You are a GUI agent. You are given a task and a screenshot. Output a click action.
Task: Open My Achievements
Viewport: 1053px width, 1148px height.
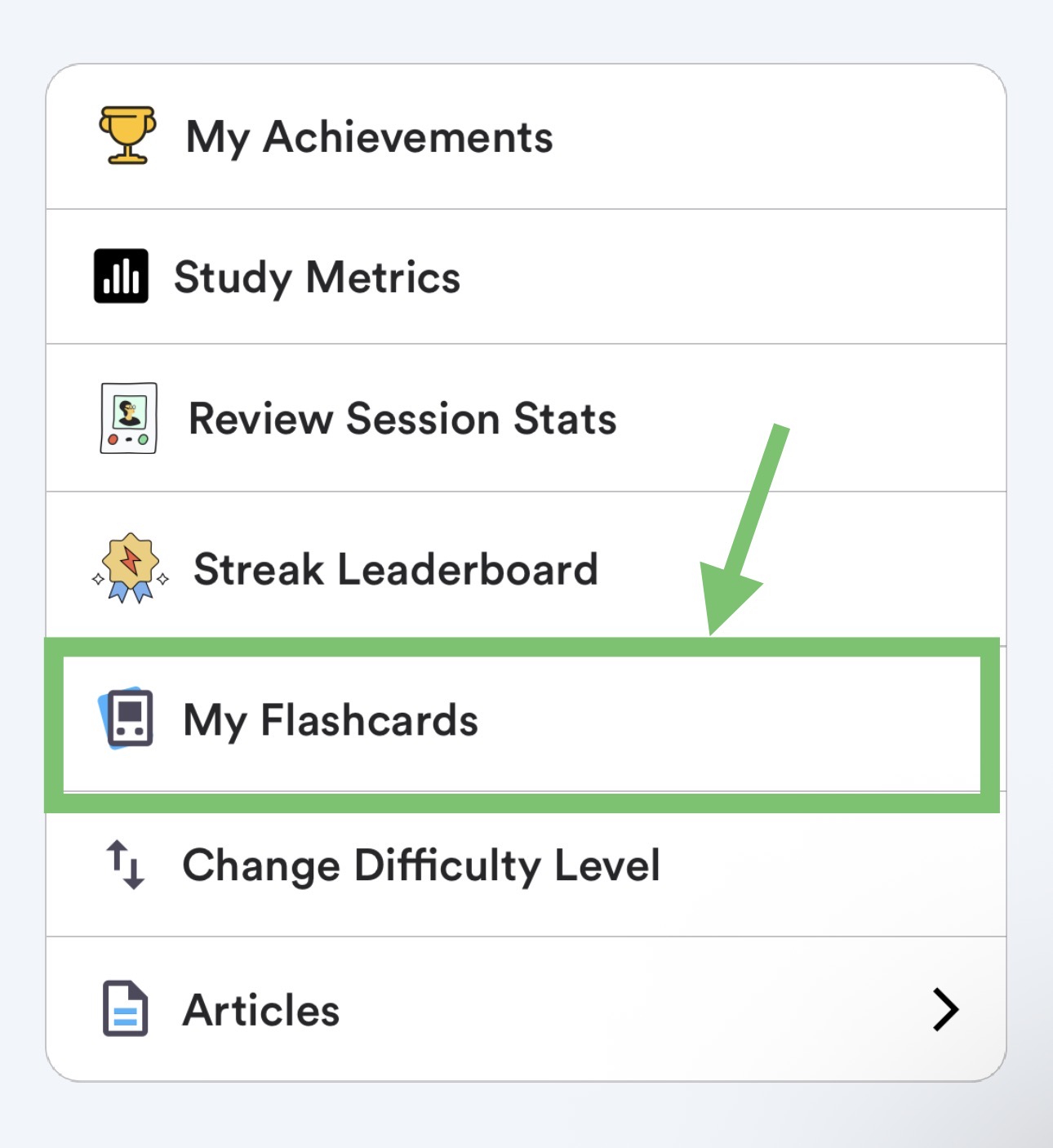pos(369,137)
